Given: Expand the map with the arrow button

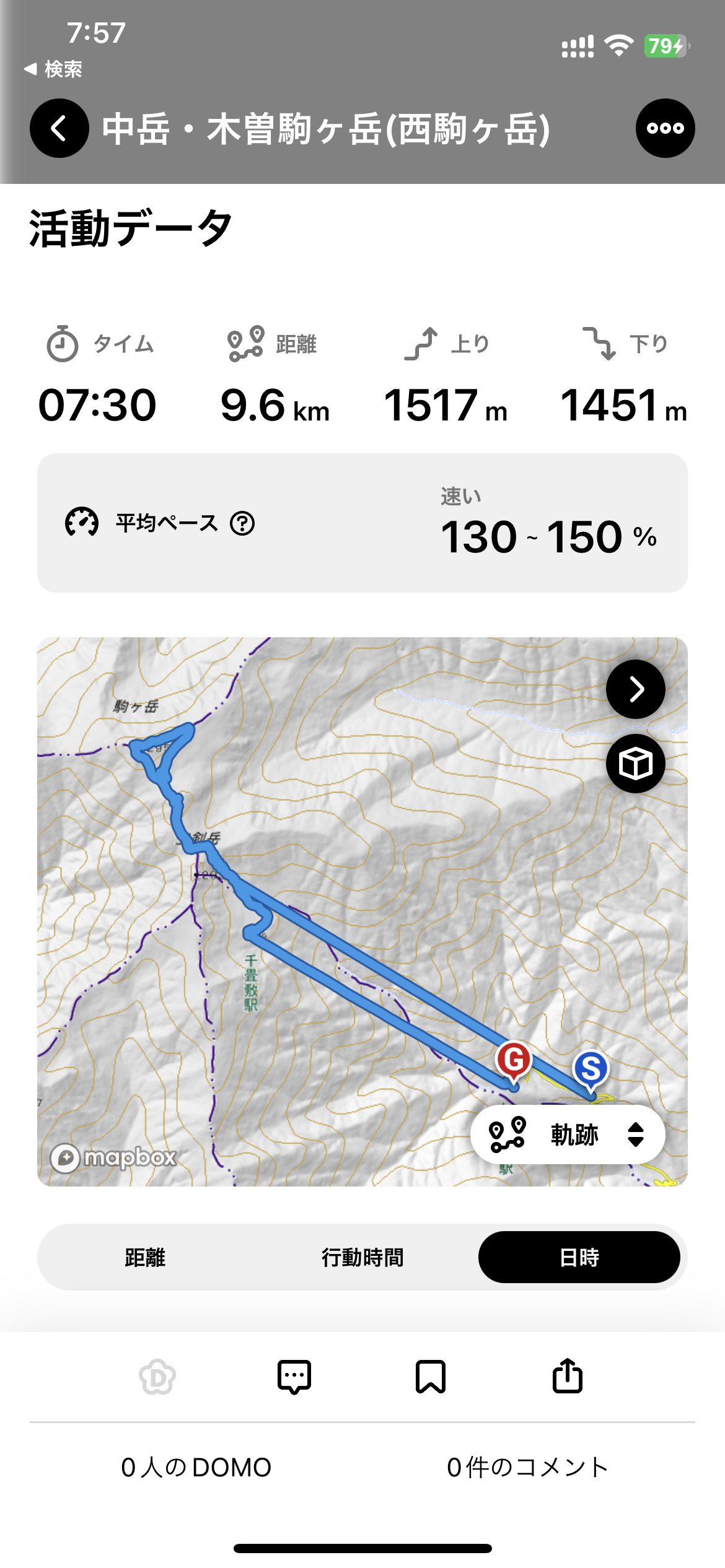Looking at the screenshot, I should click(x=635, y=689).
